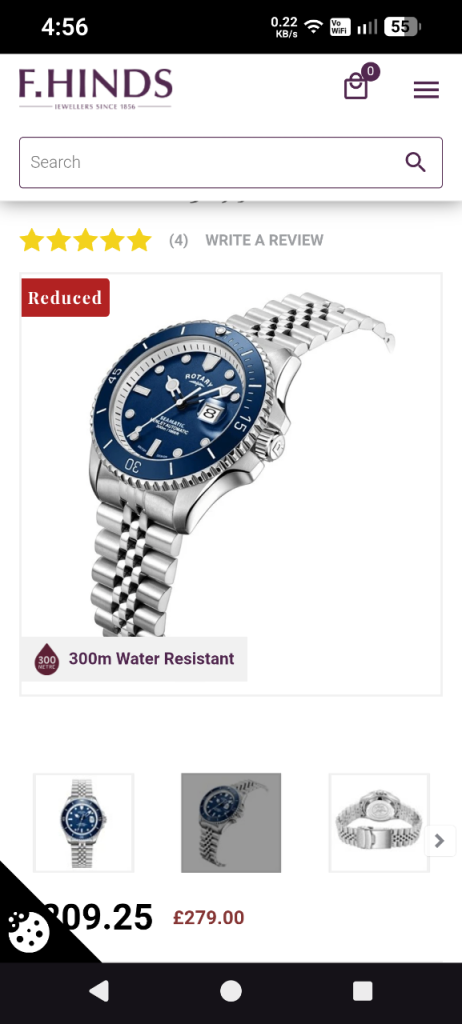This screenshot has width=462, height=1024.
Task: Open the main watch product image
Action: (x=231, y=484)
